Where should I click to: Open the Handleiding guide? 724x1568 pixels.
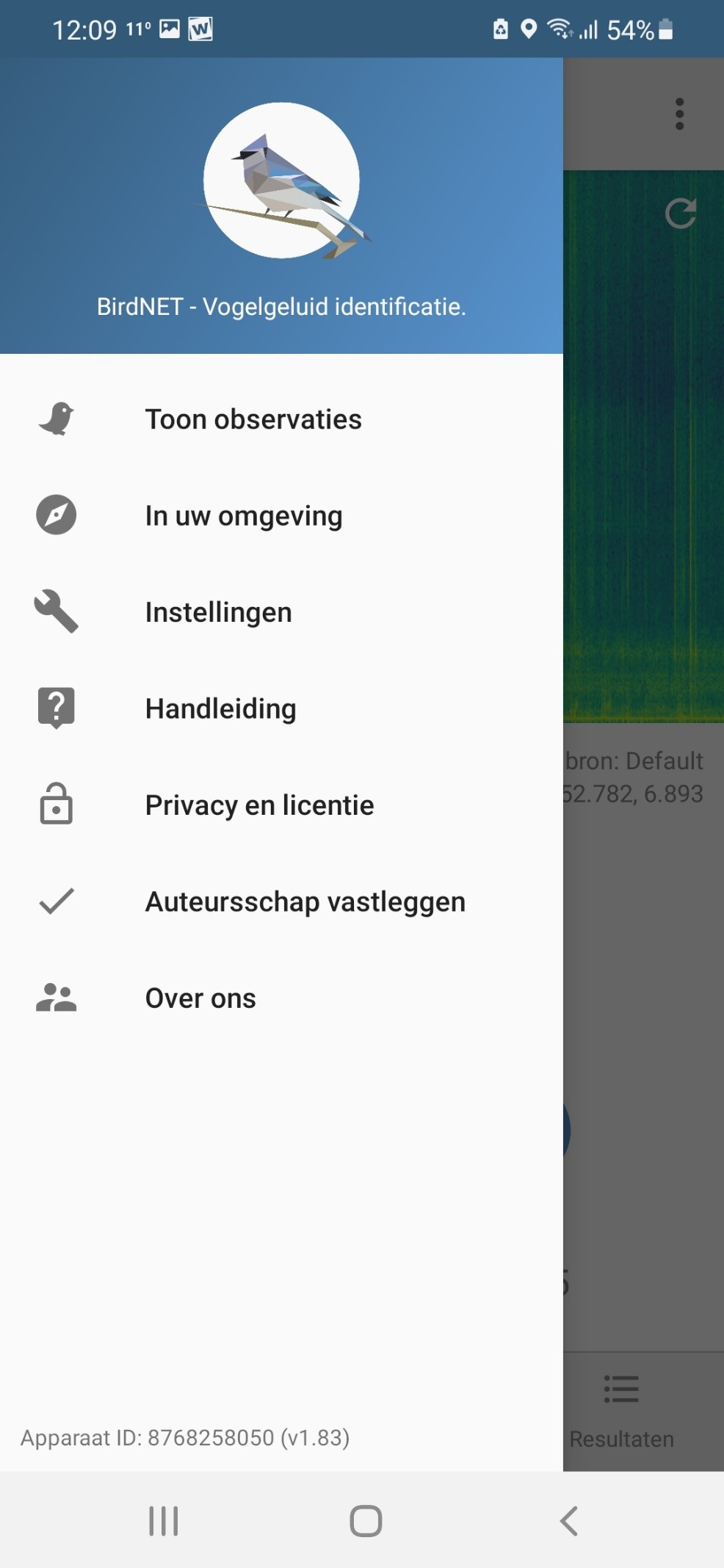281,708
